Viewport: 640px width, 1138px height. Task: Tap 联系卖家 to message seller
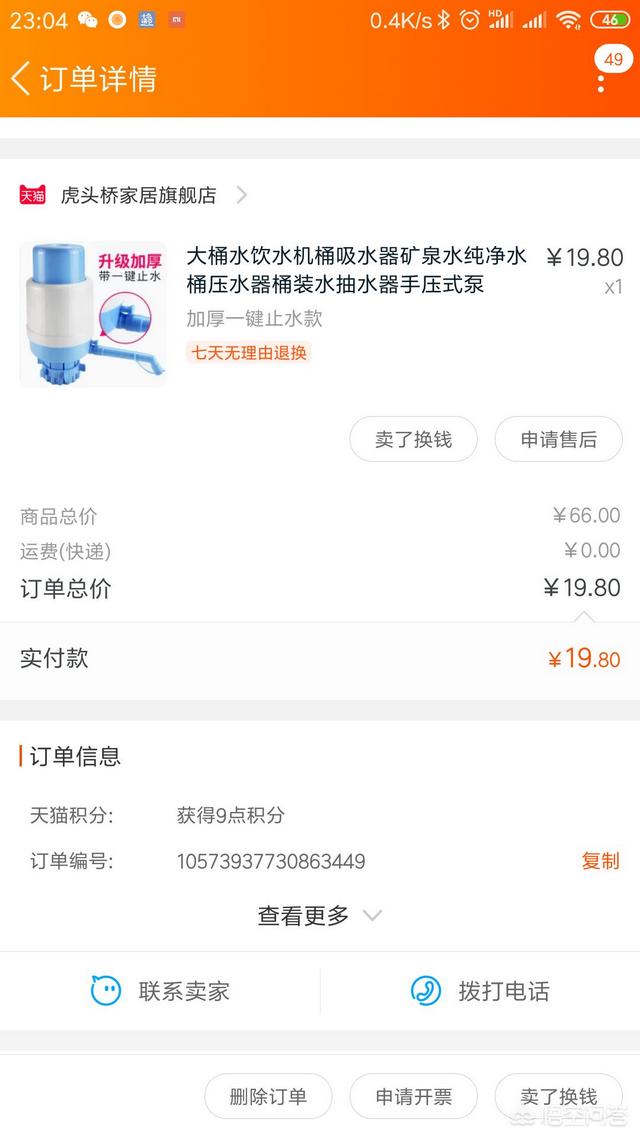pyautogui.click(x=160, y=991)
